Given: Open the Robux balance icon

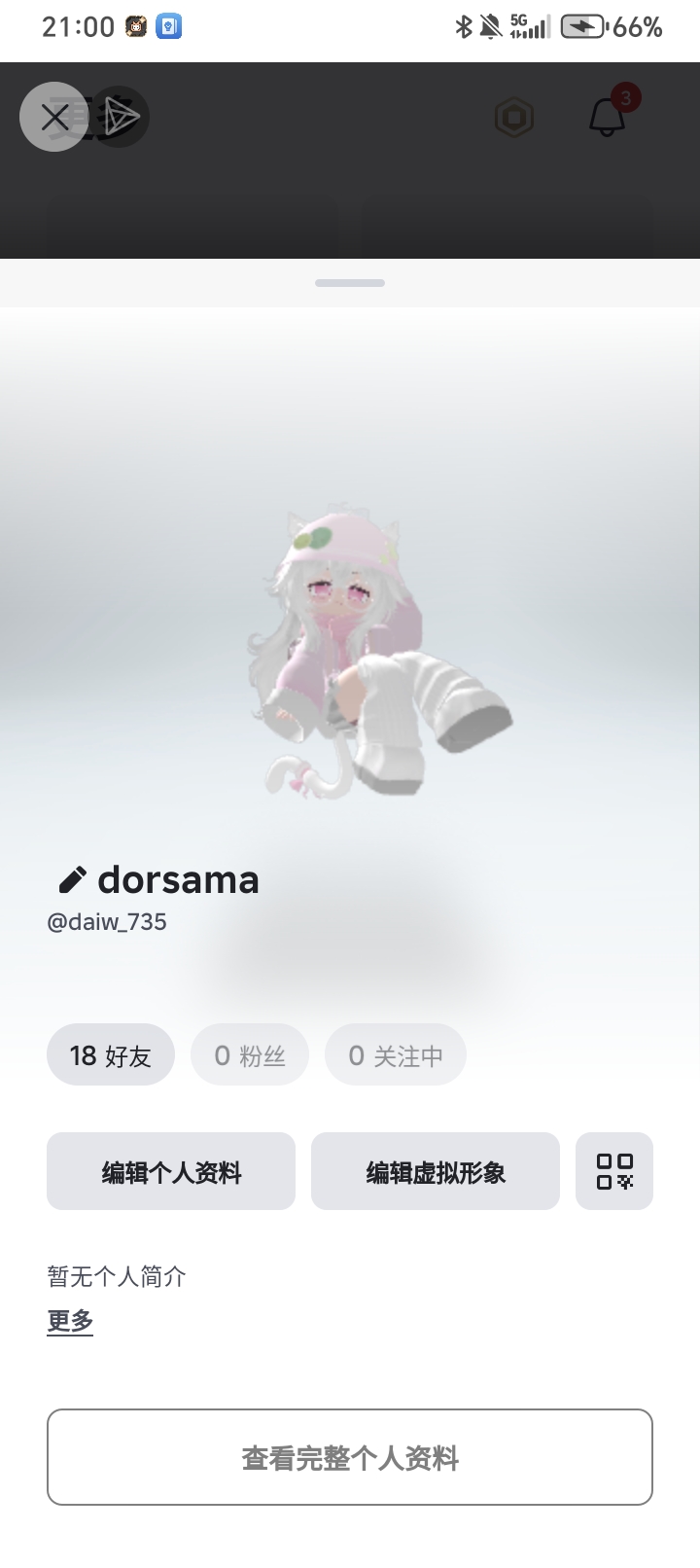Looking at the screenshot, I should (x=514, y=117).
